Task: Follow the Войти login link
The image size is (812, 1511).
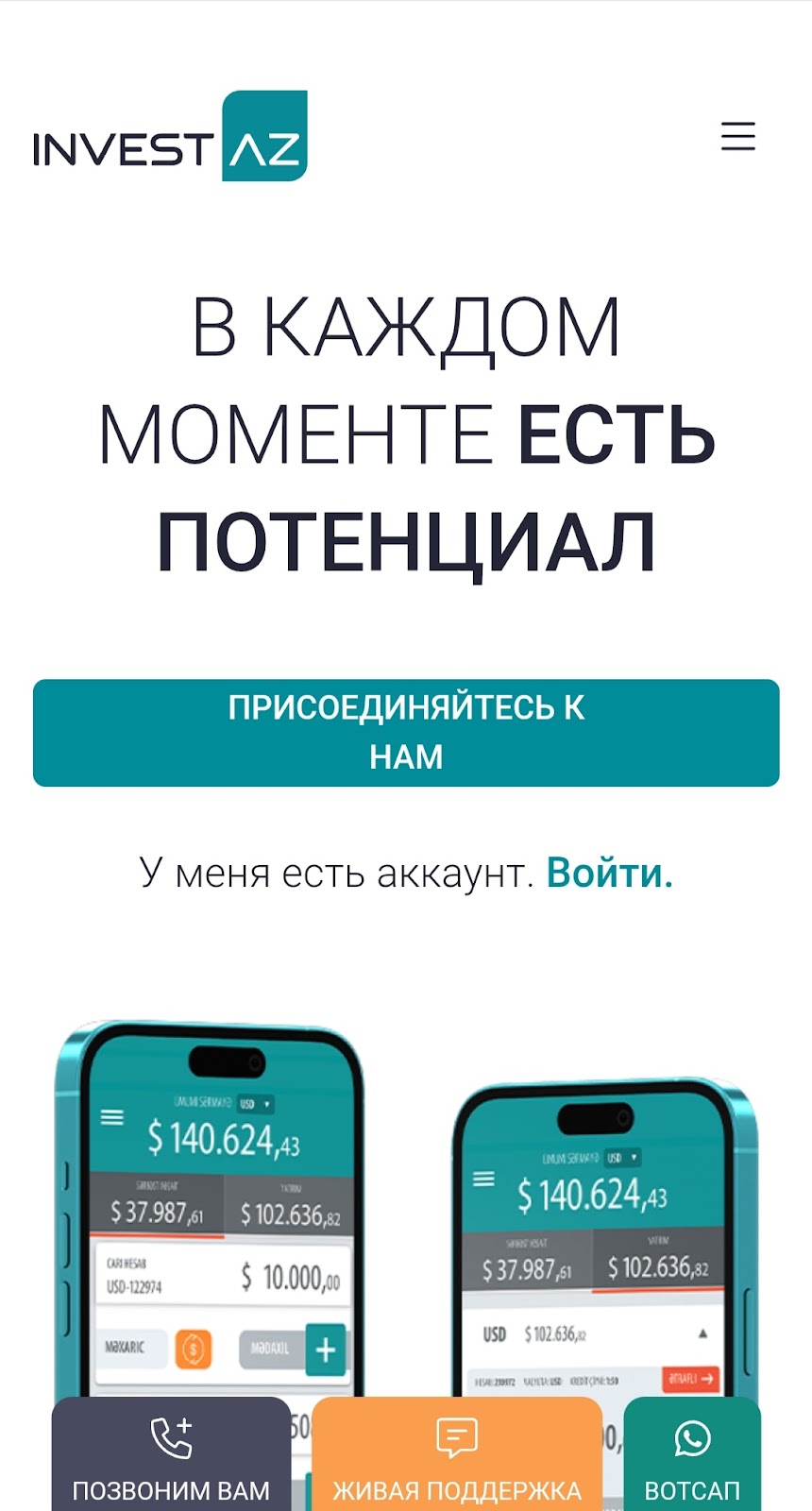Action: [609, 873]
